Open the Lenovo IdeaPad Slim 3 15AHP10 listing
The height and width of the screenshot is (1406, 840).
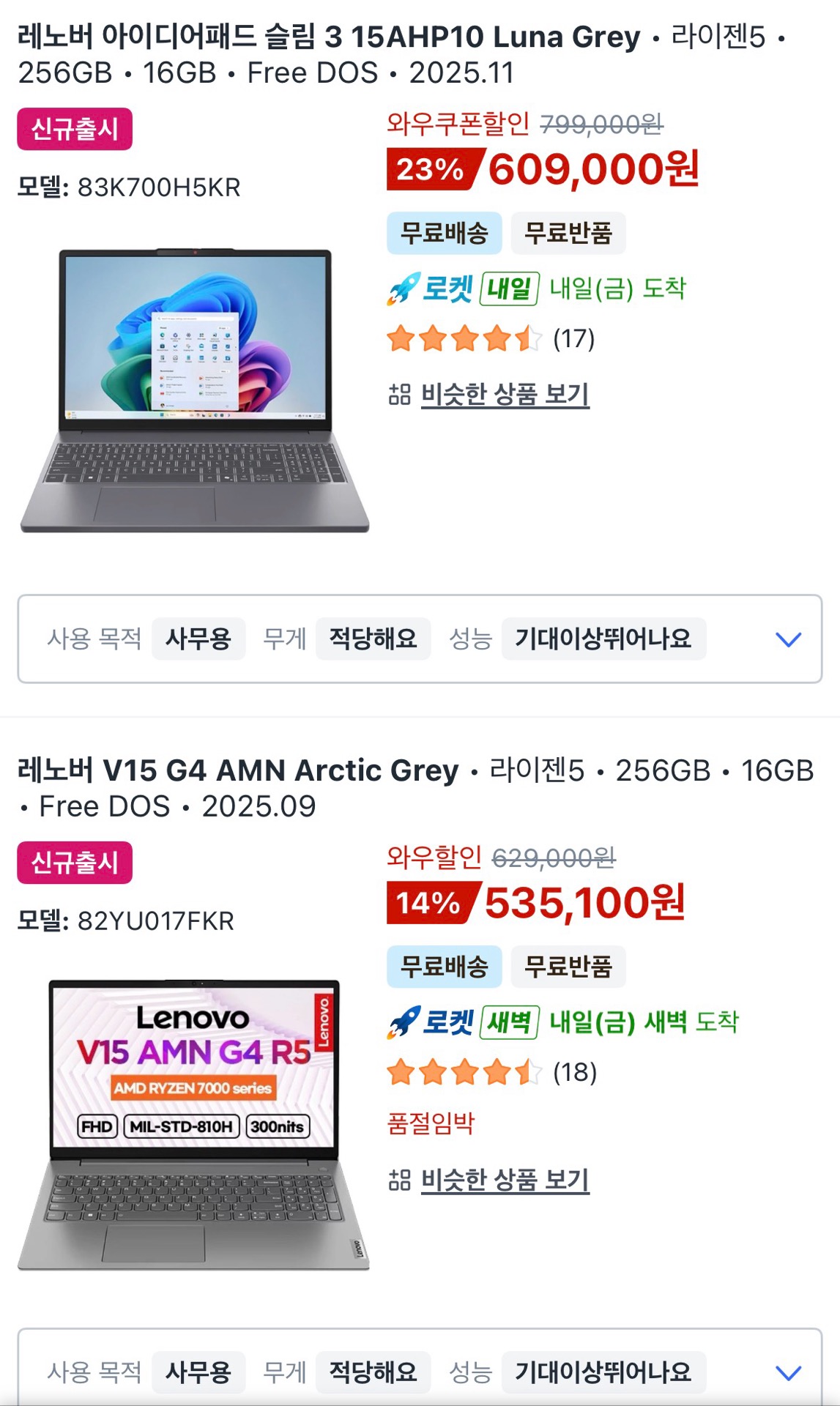click(x=328, y=37)
